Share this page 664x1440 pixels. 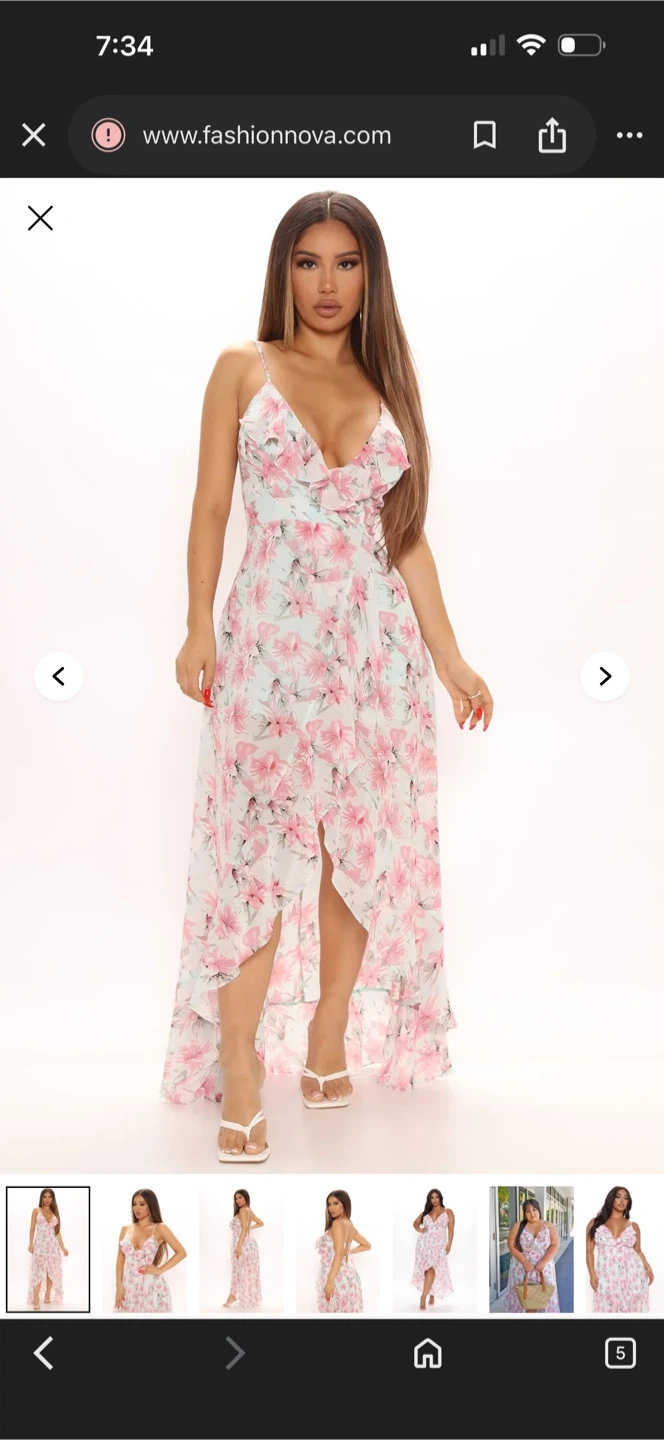point(552,135)
